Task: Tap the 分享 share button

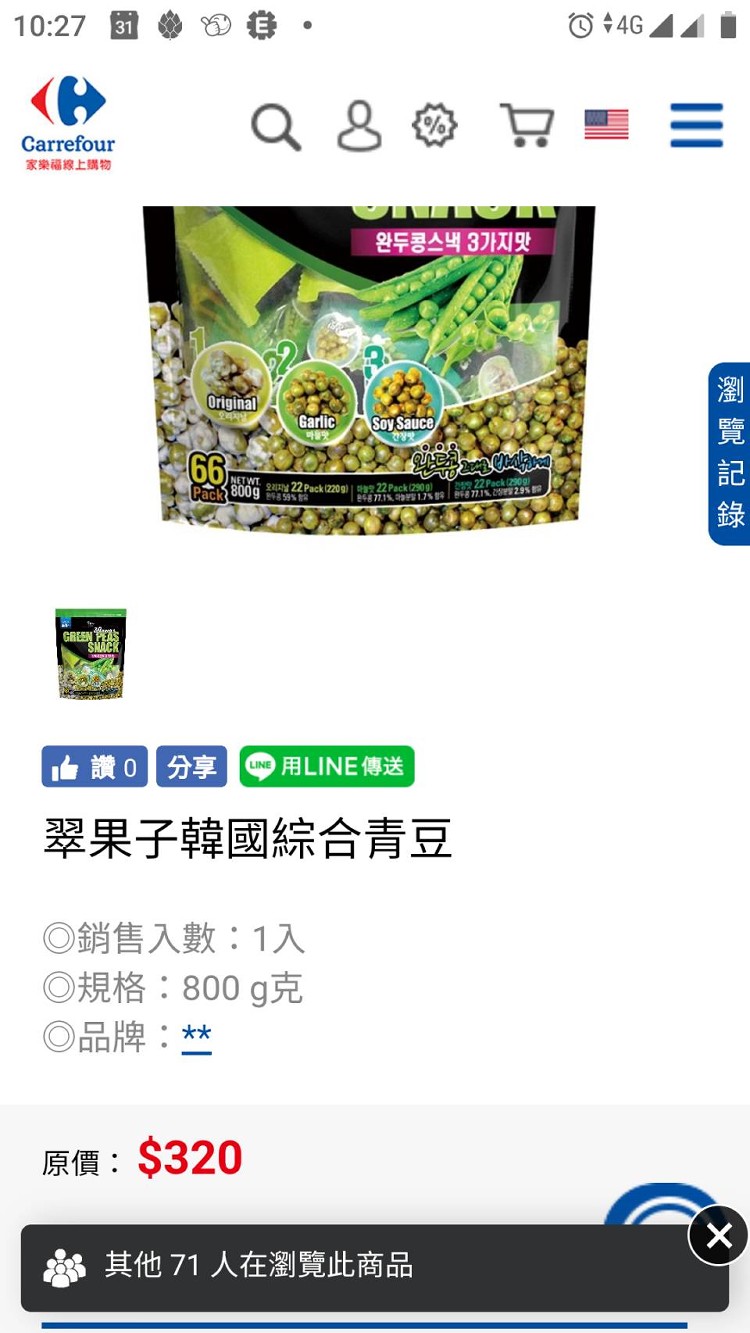Action: [x=191, y=767]
